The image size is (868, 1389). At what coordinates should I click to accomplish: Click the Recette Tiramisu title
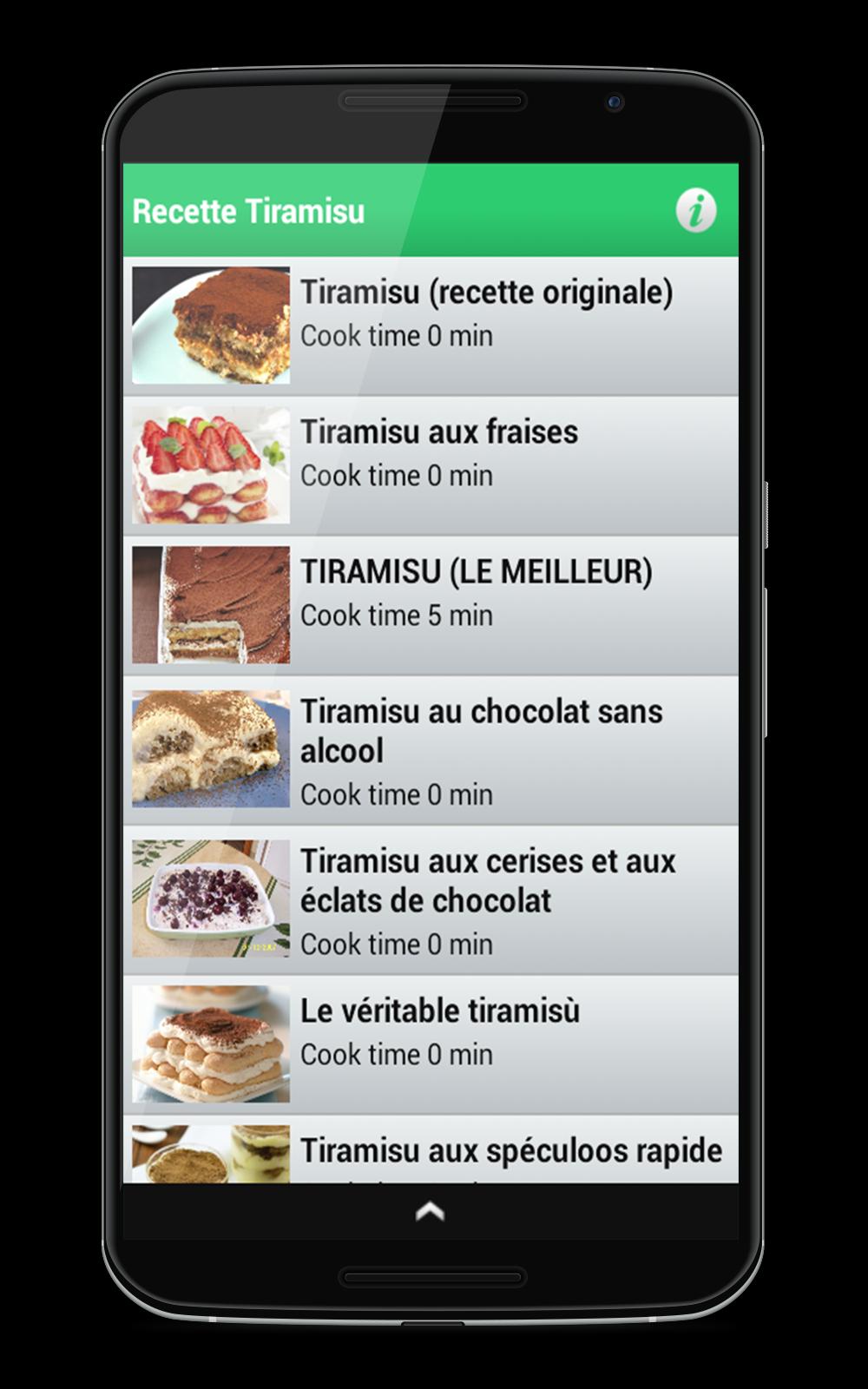[247, 208]
